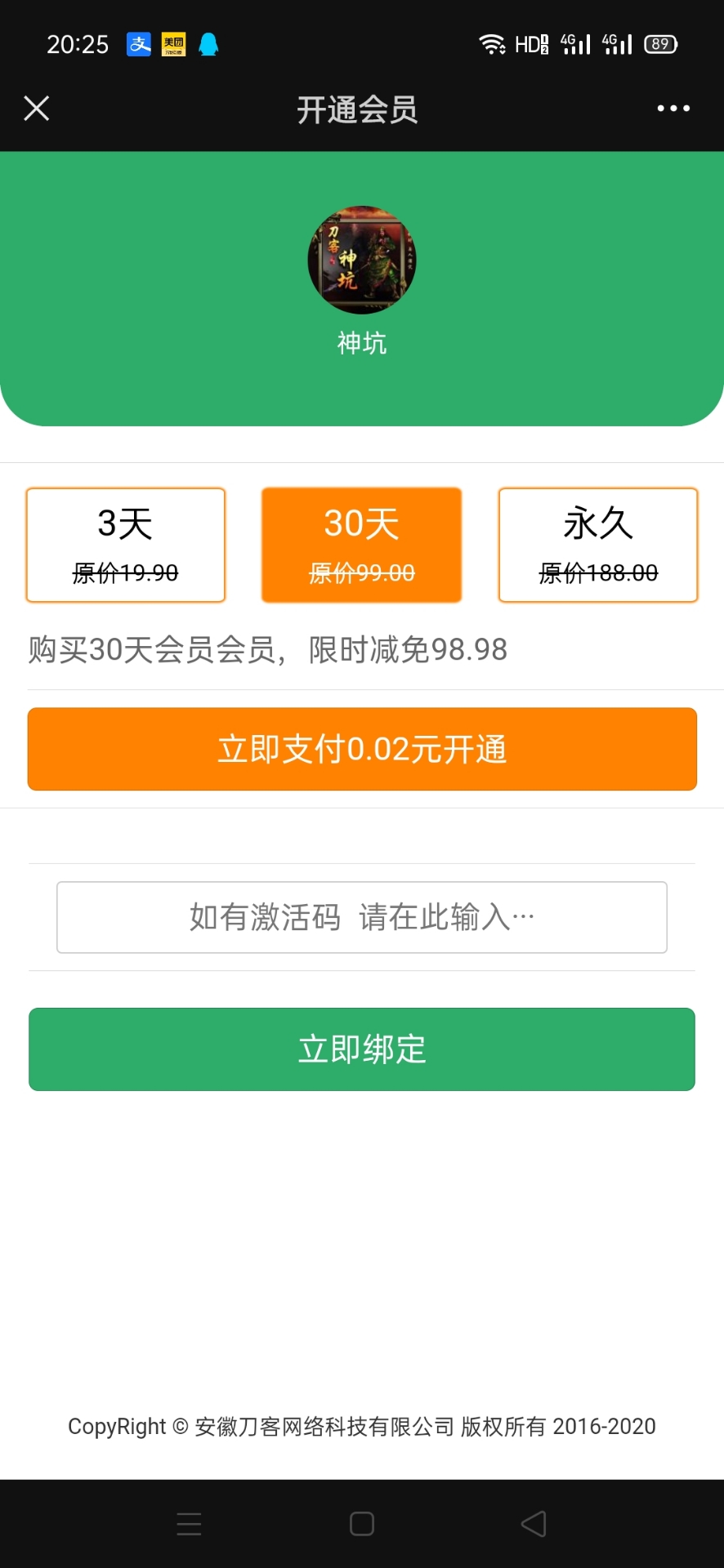Tap 立即支付0.02元开通 button
Image resolution: width=724 pixels, height=1568 pixels.
pyautogui.click(x=362, y=749)
